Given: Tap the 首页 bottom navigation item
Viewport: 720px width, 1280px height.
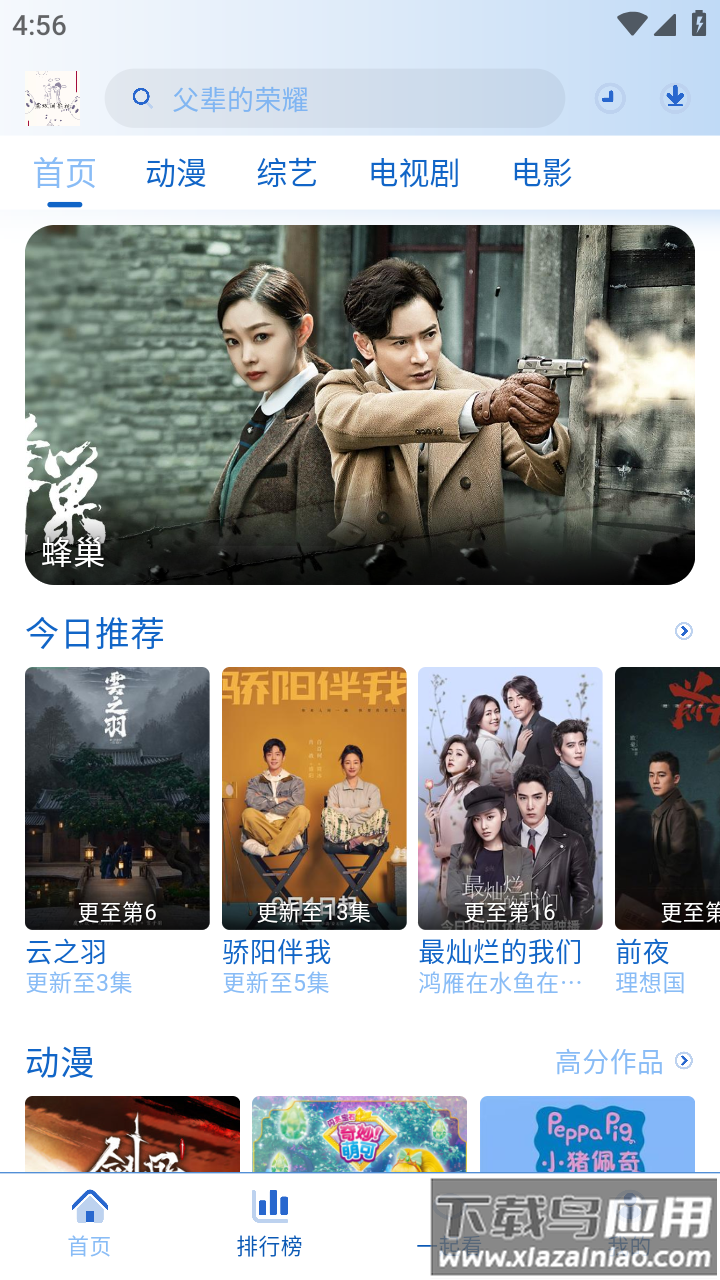Looking at the screenshot, I should click(x=90, y=1222).
